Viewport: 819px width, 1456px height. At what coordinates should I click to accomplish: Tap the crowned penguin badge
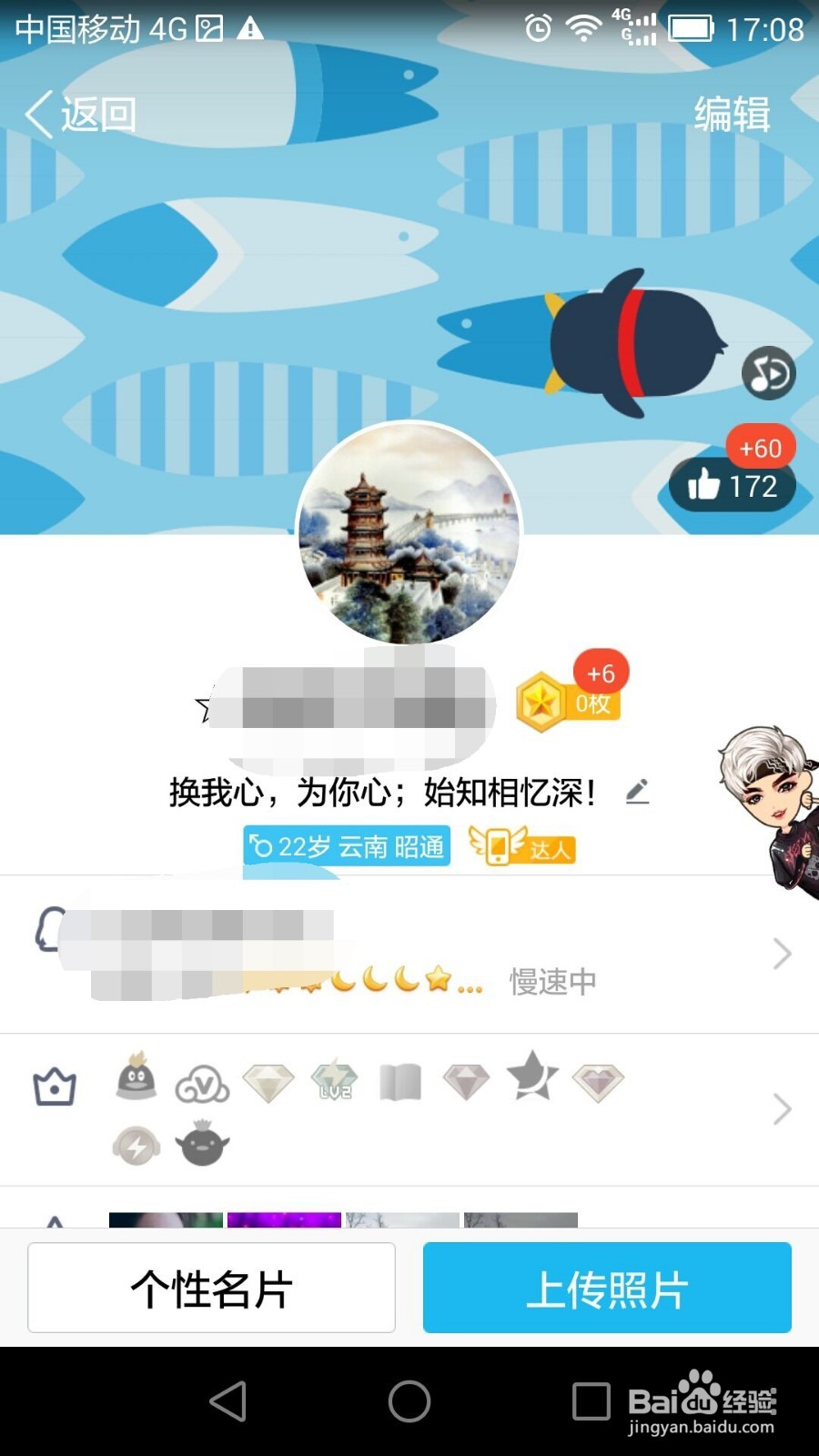202,1145
